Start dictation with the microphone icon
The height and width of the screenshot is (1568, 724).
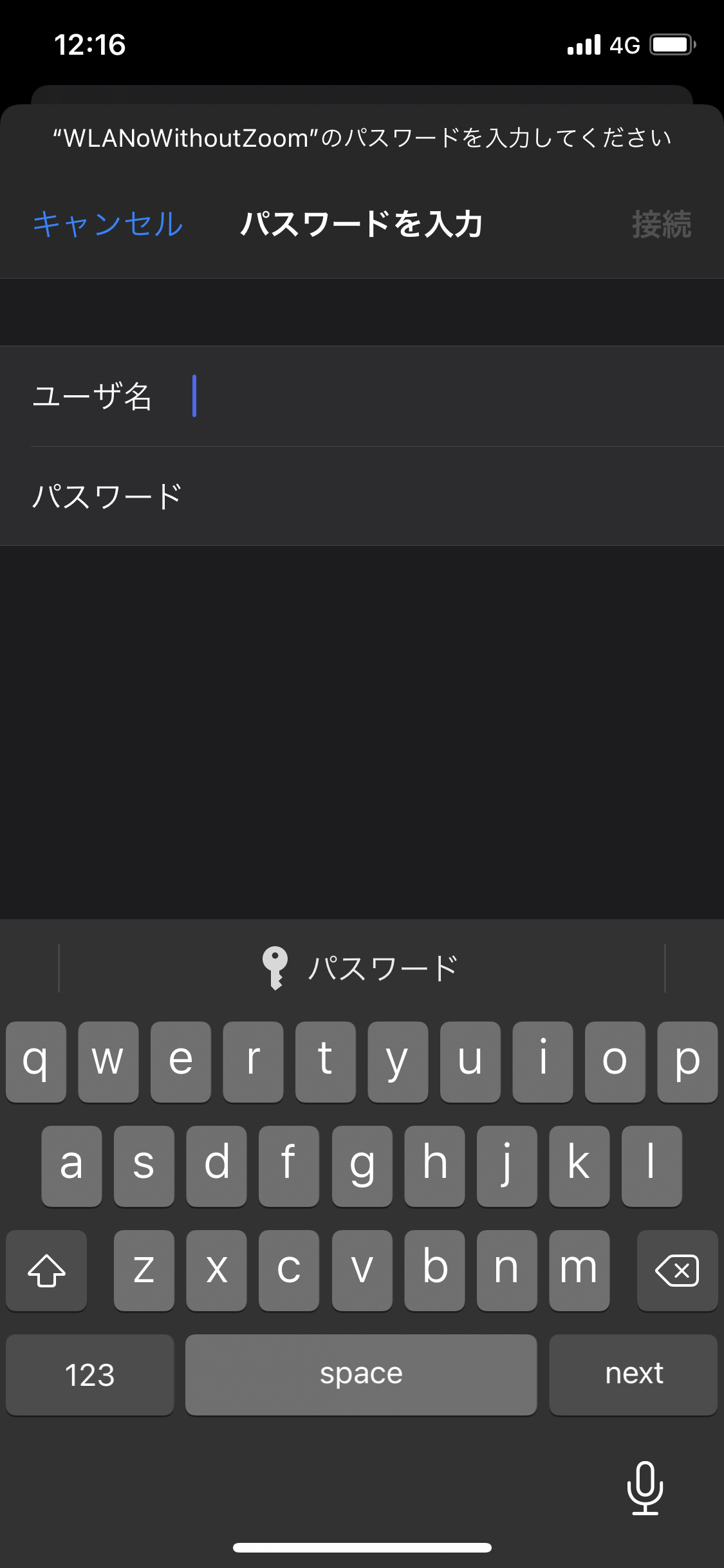pyautogui.click(x=645, y=1488)
